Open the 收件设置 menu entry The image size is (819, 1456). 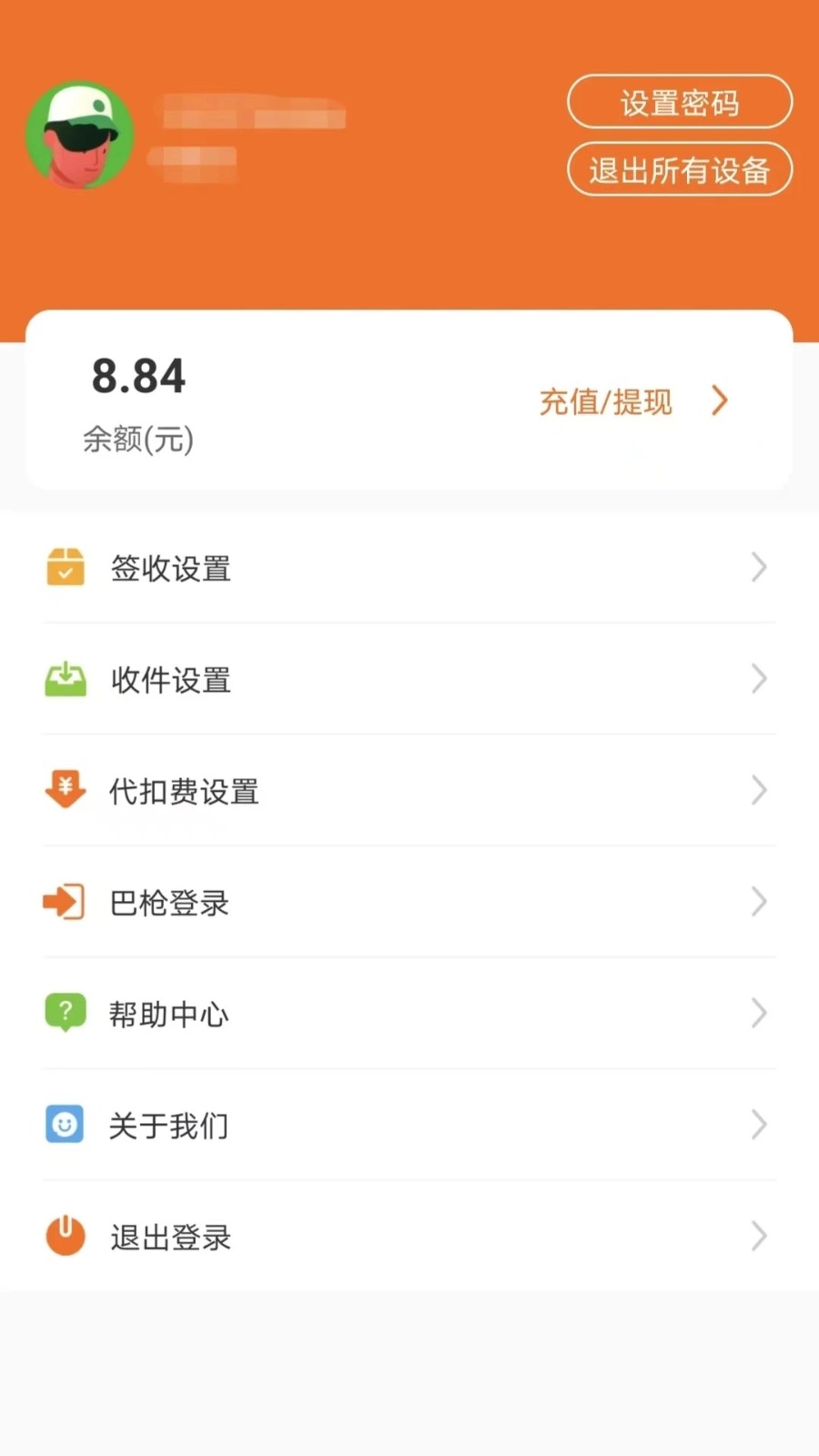click(x=170, y=681)
